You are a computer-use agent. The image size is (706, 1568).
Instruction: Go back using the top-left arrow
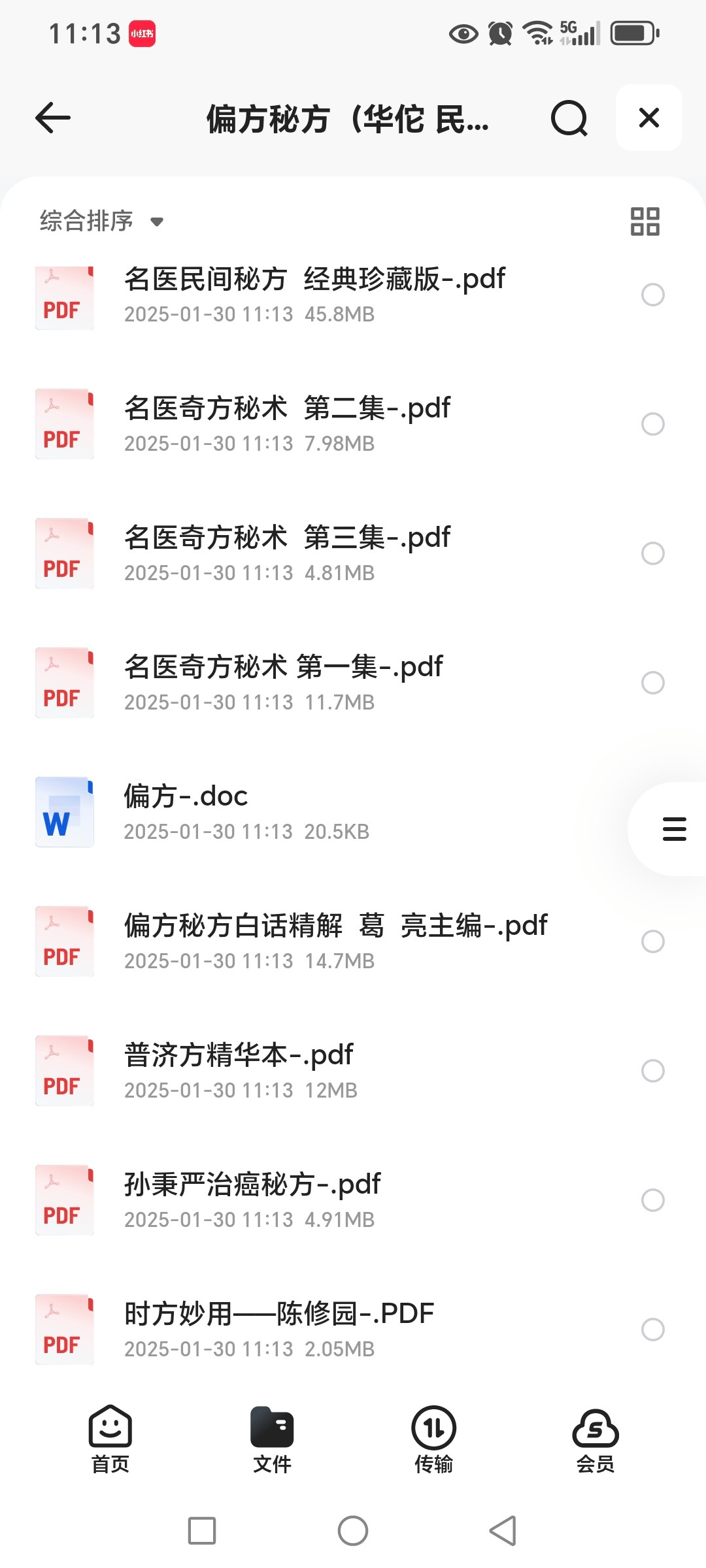click(53, 118)
